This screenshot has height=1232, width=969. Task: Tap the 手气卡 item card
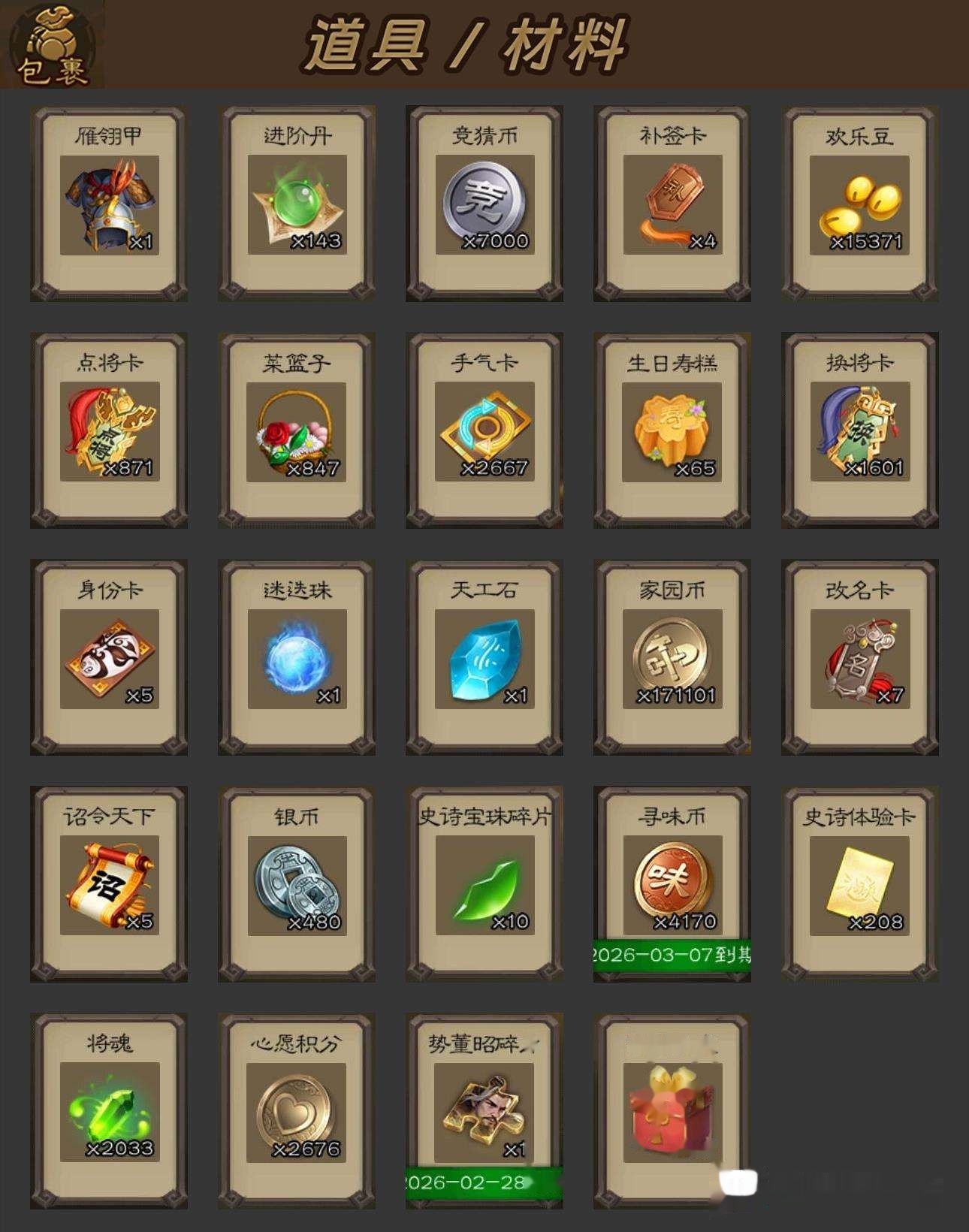coord(484,431)
